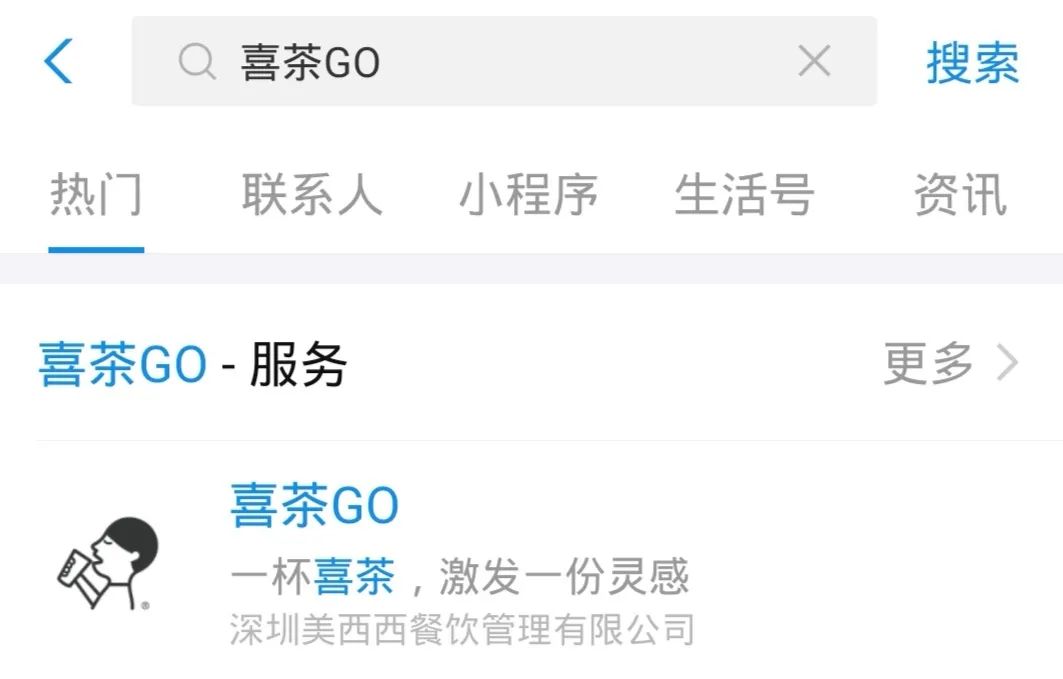Clear the search text with X
Screen dimensions: 1063x679
point(814,62)
